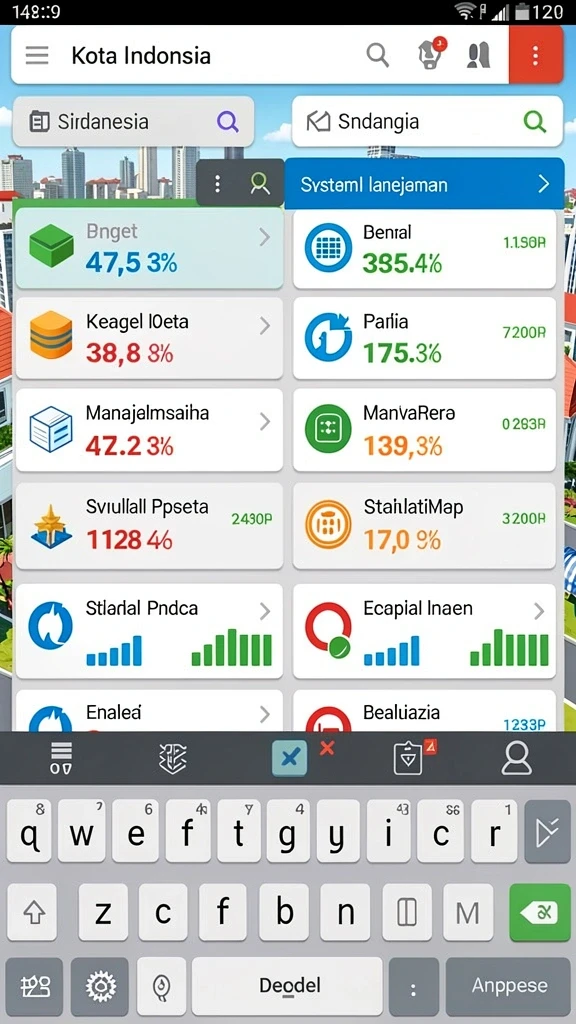Open the Parlia 175.3% card

pos(424,338)
